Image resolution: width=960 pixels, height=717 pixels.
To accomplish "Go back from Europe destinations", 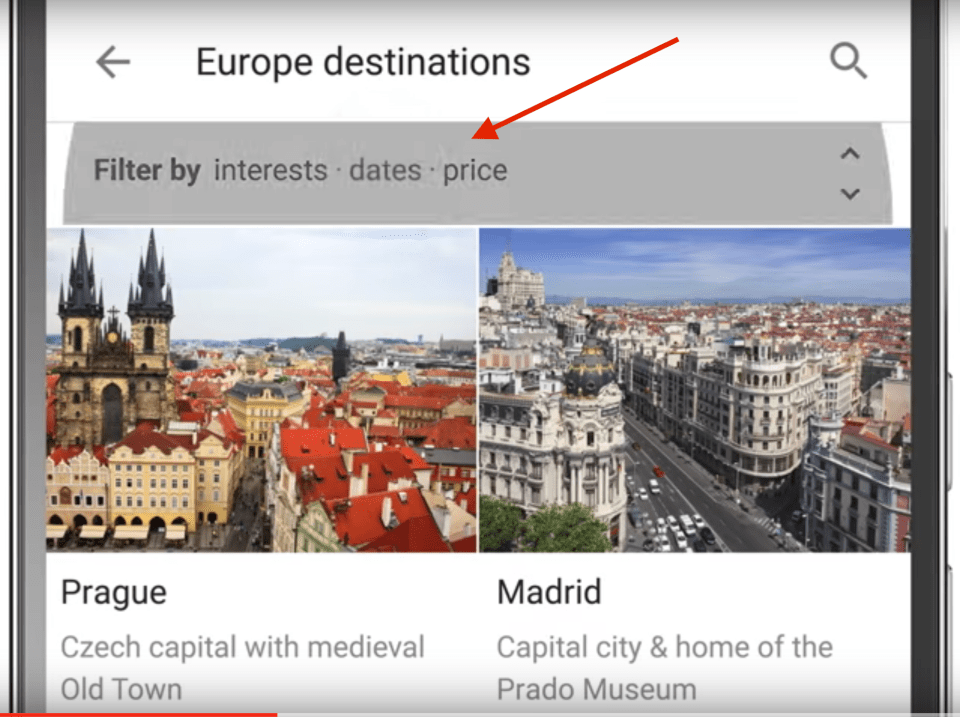I will coord(113,62).
